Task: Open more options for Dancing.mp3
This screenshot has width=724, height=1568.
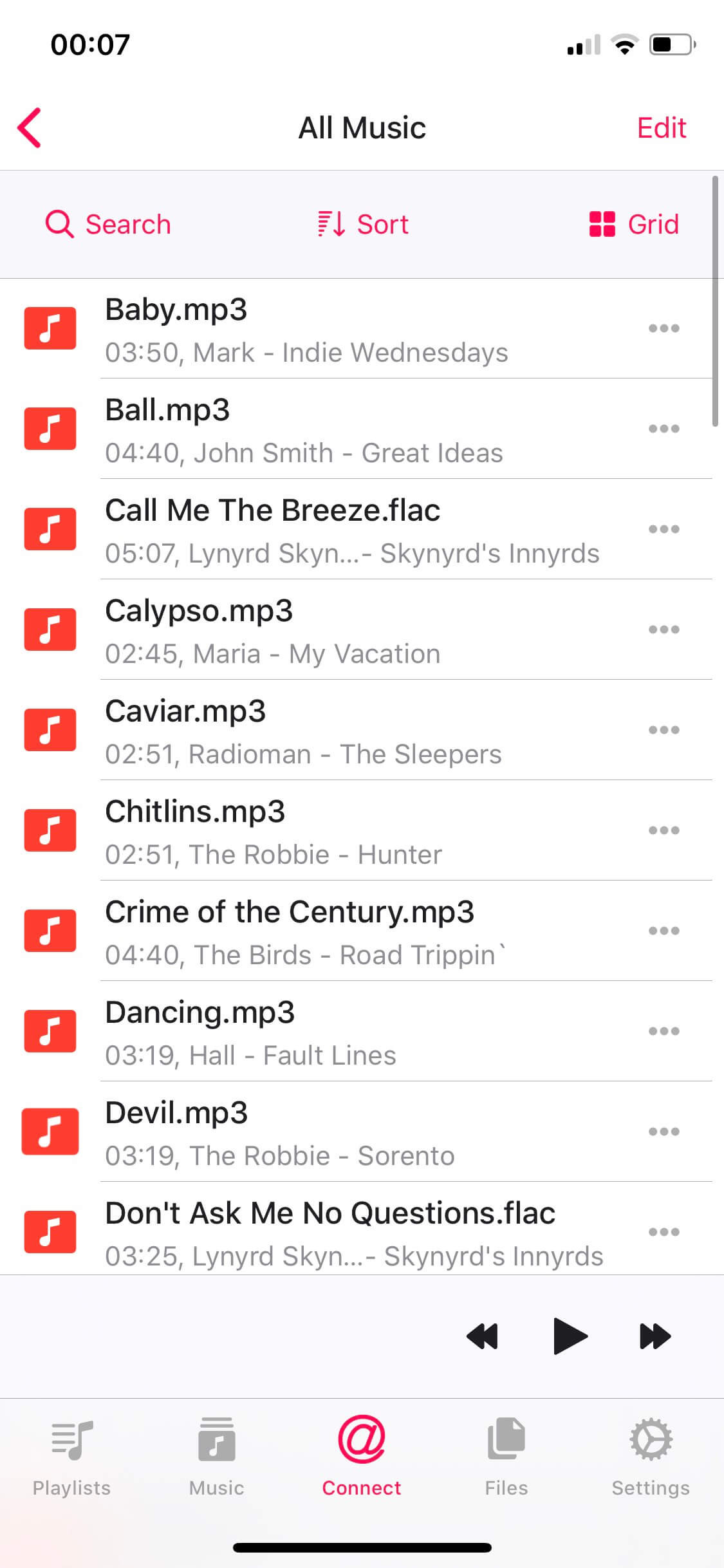Action: [664, 1031]
